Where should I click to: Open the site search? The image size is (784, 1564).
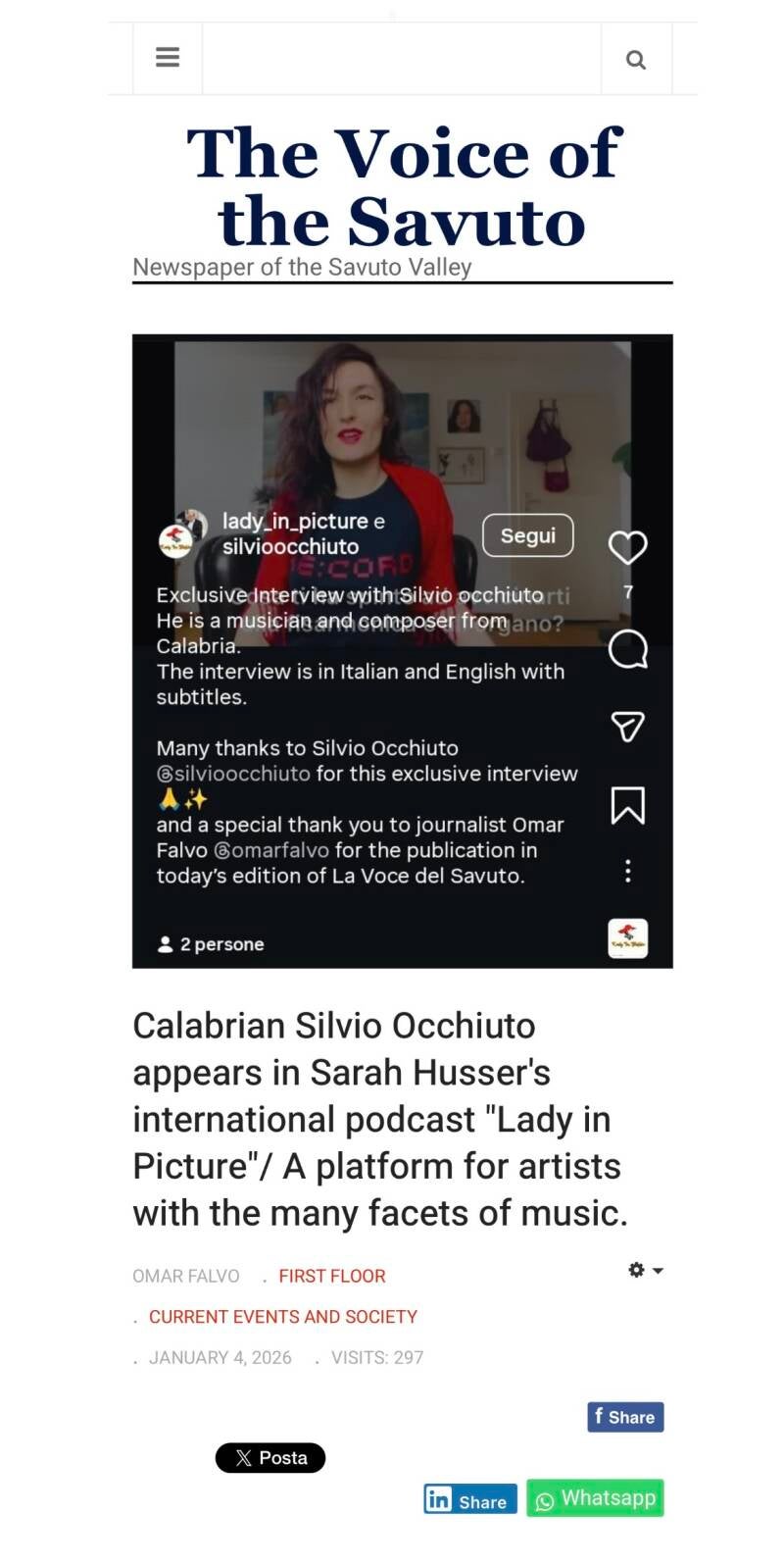[636, 60]
